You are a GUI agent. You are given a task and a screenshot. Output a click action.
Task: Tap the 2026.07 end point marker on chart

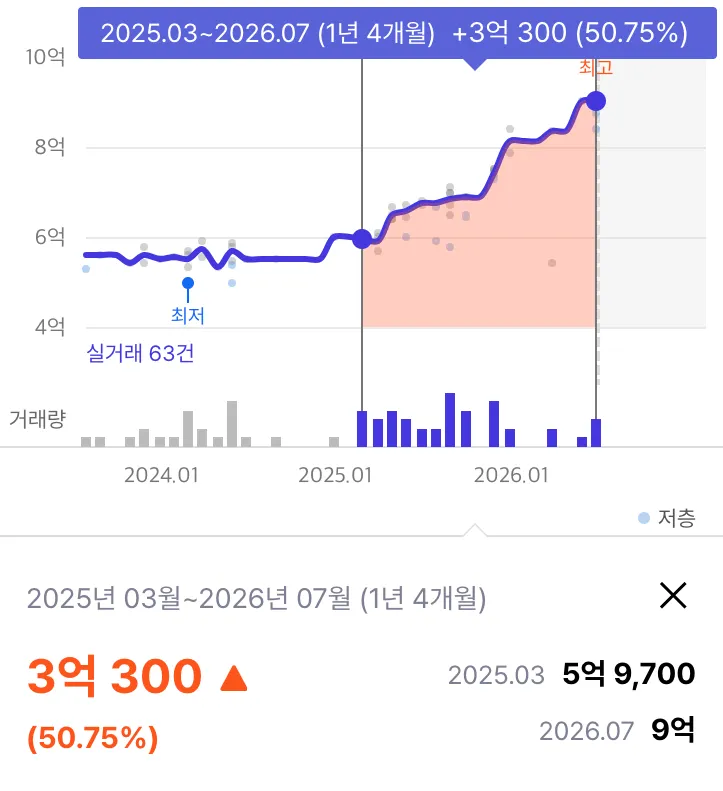point(596,101)
